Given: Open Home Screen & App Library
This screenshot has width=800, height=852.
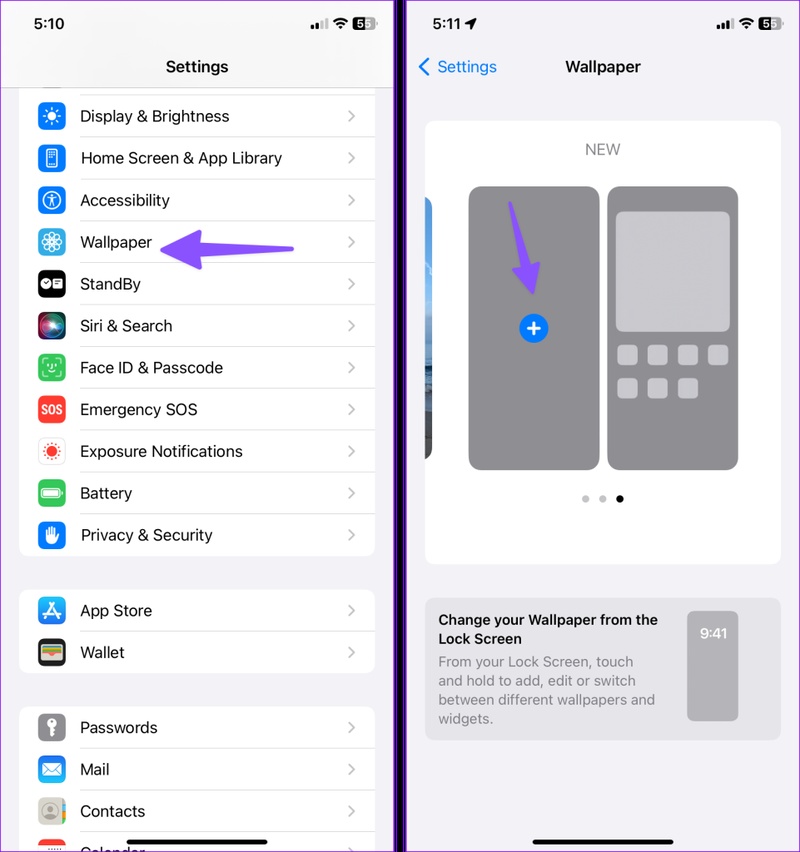Looking at the screenshot, I should [196, 158].
